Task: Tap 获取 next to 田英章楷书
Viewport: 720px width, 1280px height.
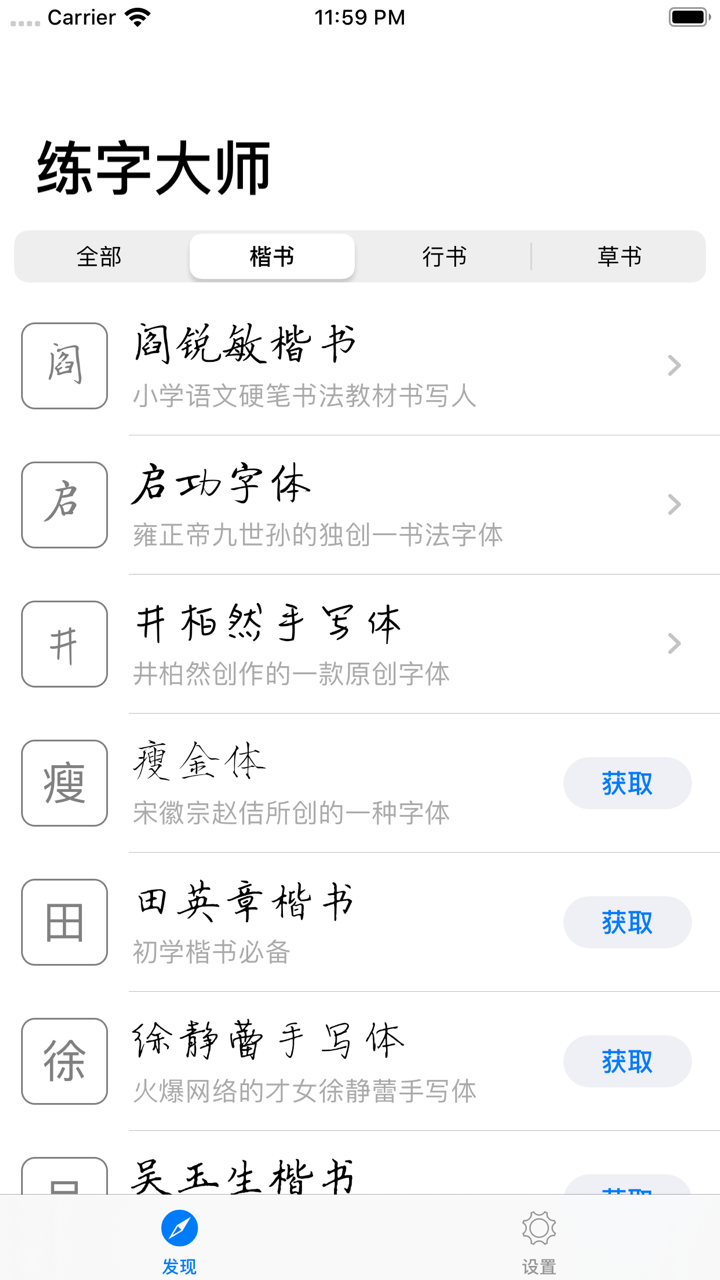Action: point(627,922)
